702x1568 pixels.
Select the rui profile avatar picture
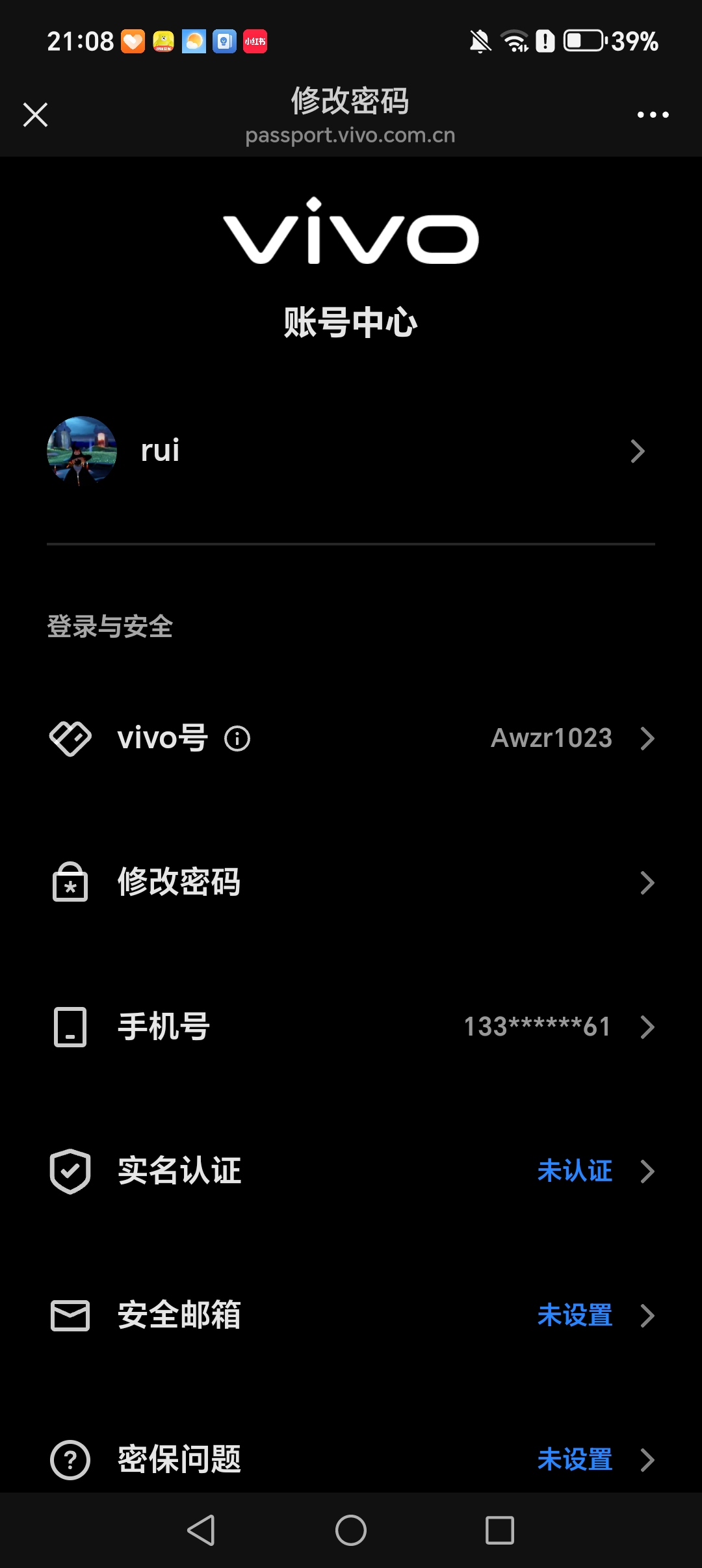click(x=80, y=451)
